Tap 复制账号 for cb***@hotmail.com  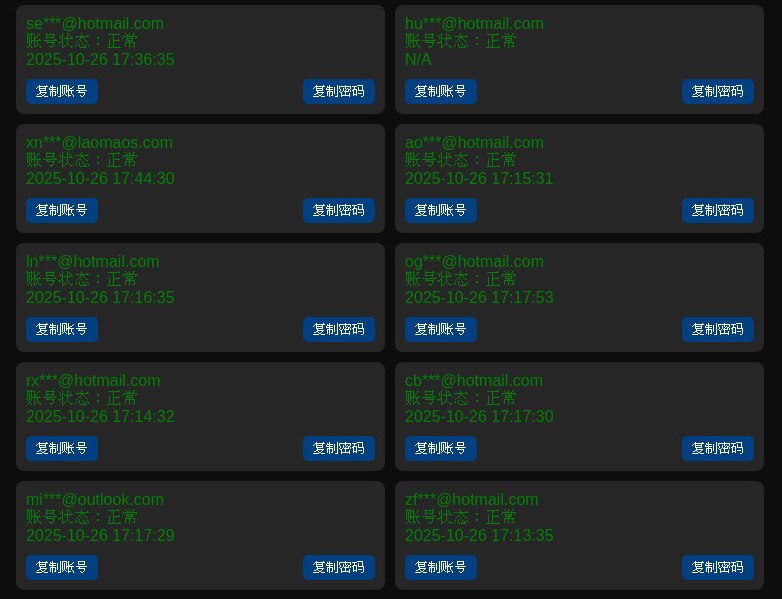coord(441,448)
